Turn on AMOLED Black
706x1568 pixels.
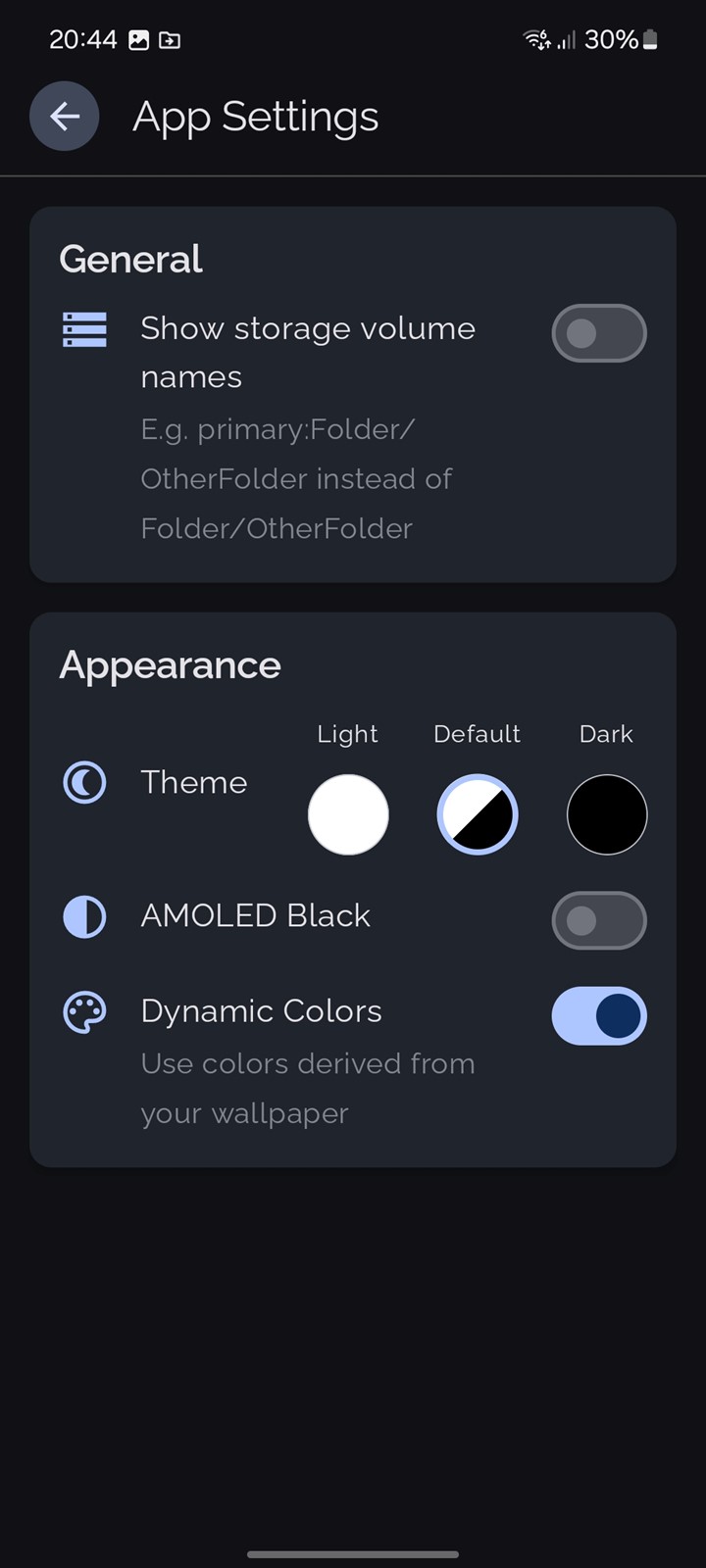(598, 920)
